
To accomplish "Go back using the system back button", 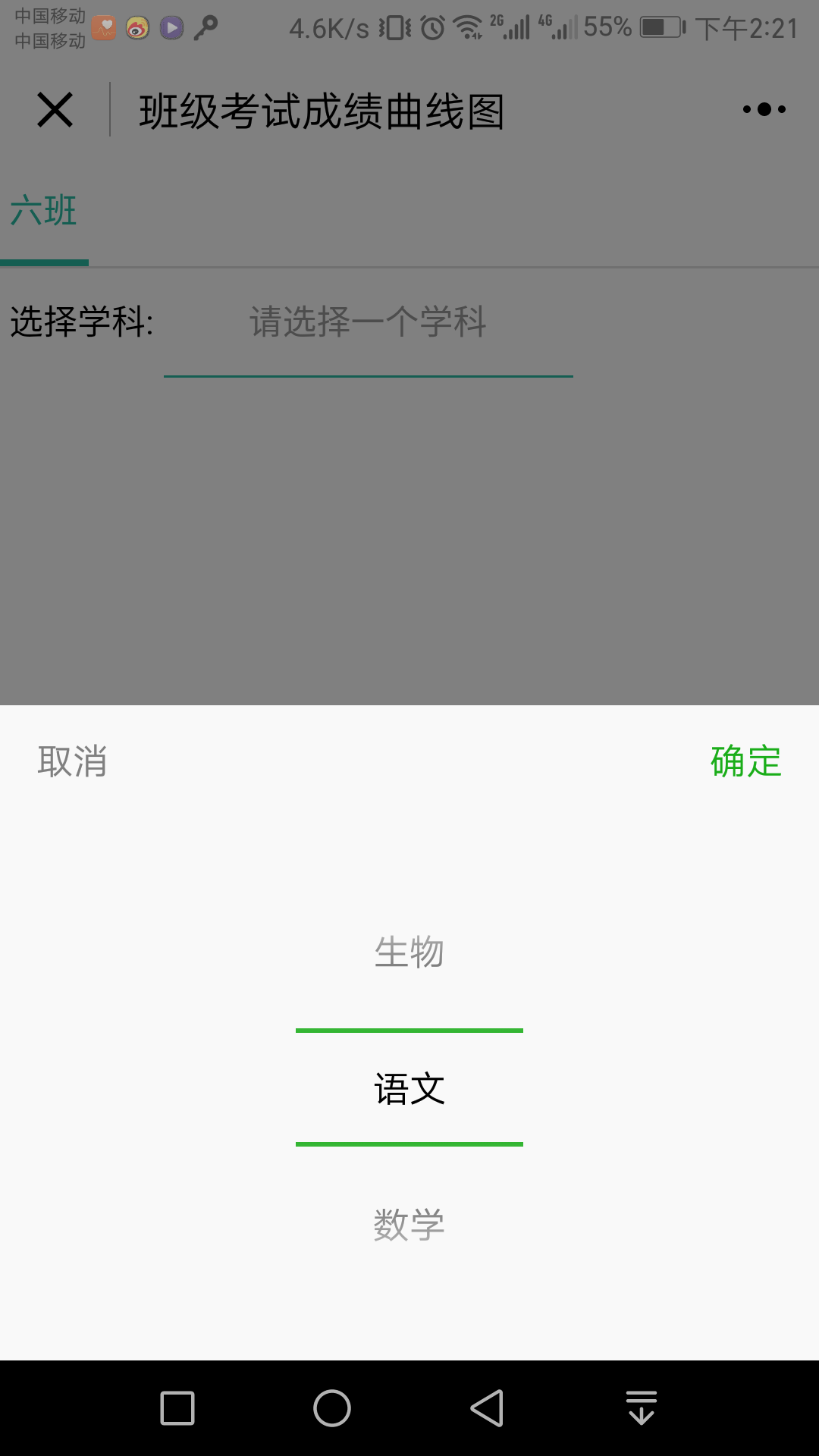I will 487,1408.
